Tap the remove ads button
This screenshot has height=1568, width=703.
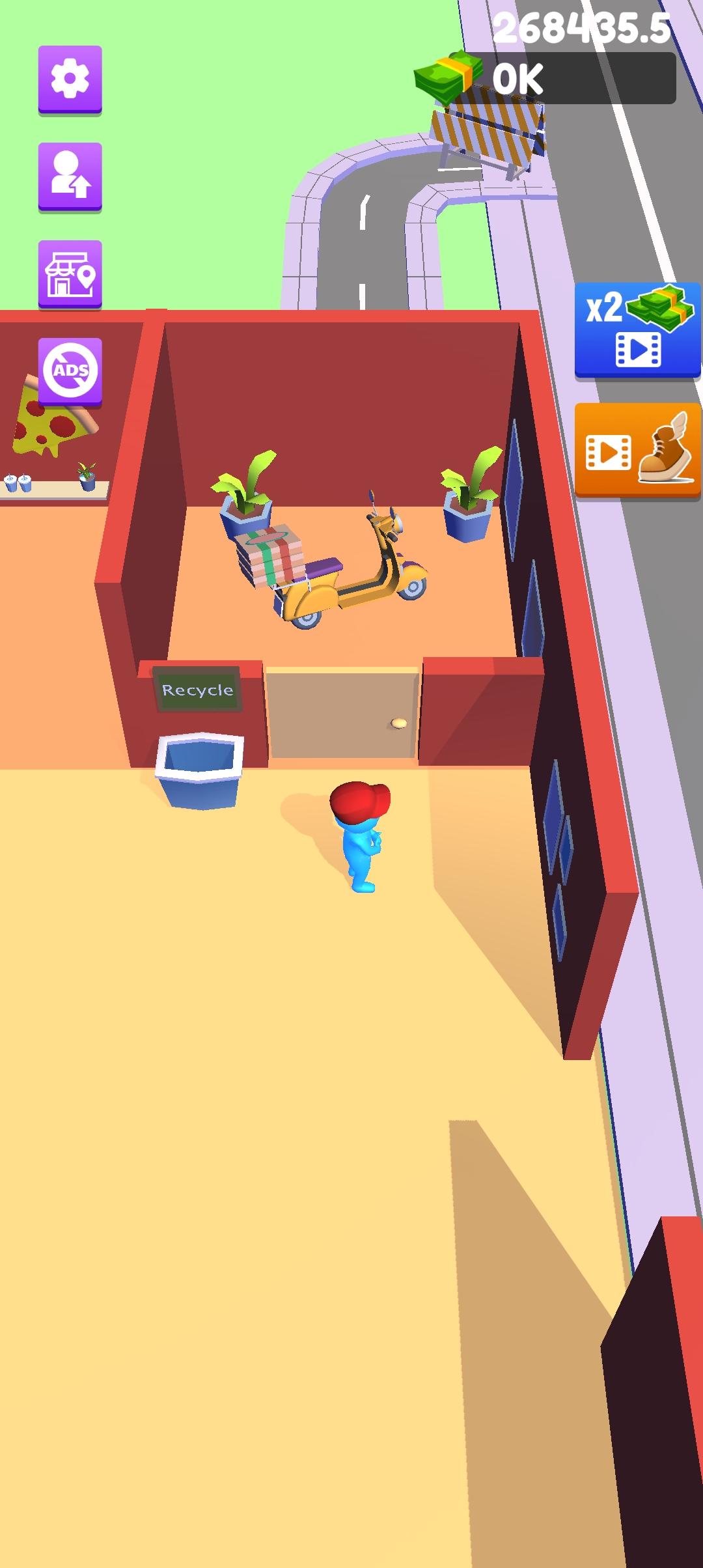70,371
